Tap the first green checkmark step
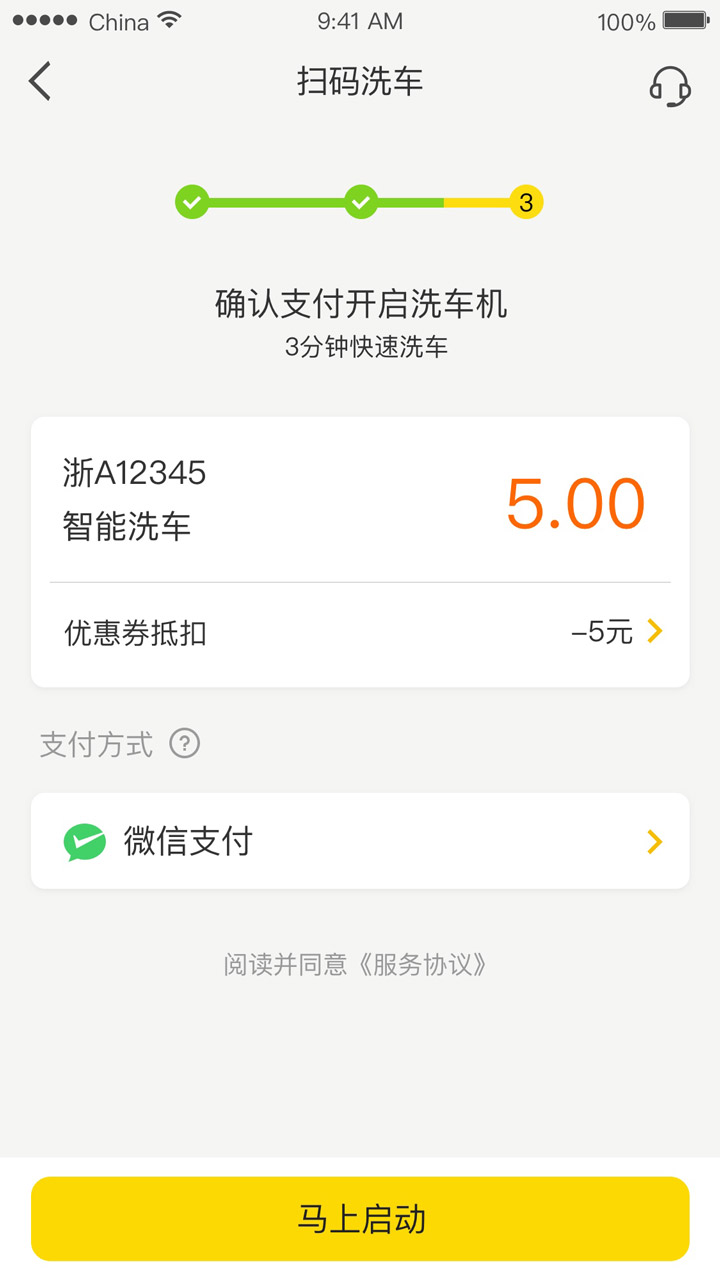The width and height of the screenshot is (720, 1280). coord(192,202)
